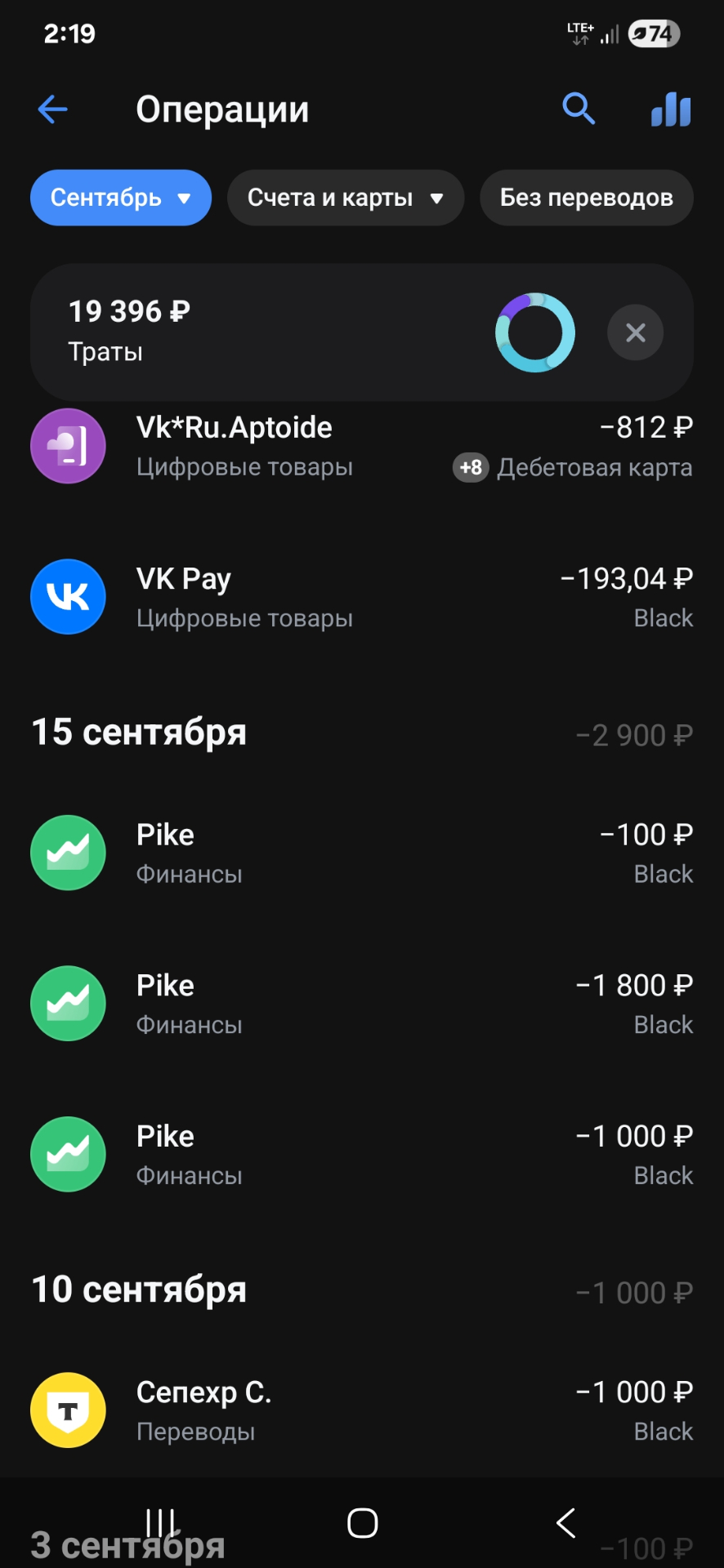The width and height of the screenshot is (724, 1568).
Task: View the transfer to Сепехр С.
Action: point(361,1410)
